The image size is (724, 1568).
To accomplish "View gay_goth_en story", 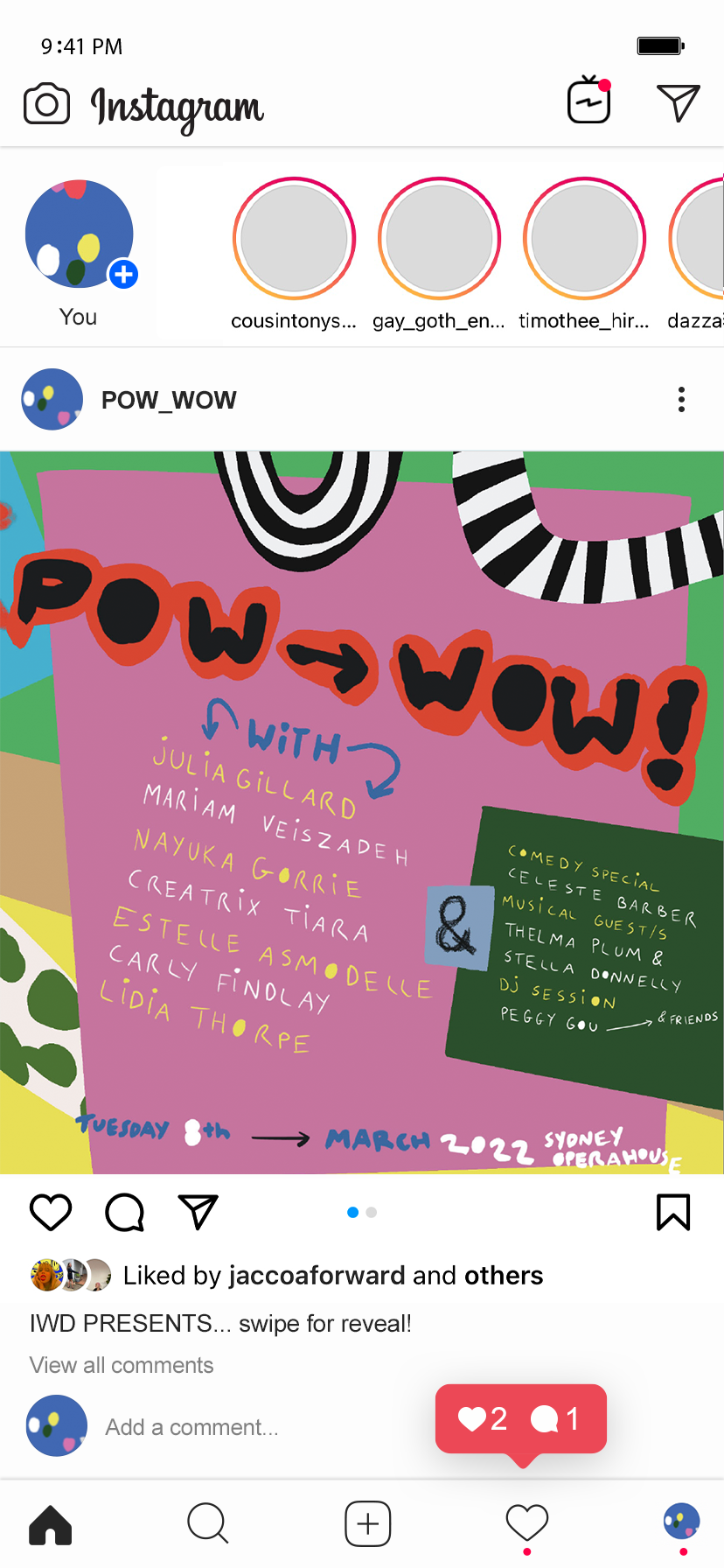I will pyautogui.click(x=439, y=238).
